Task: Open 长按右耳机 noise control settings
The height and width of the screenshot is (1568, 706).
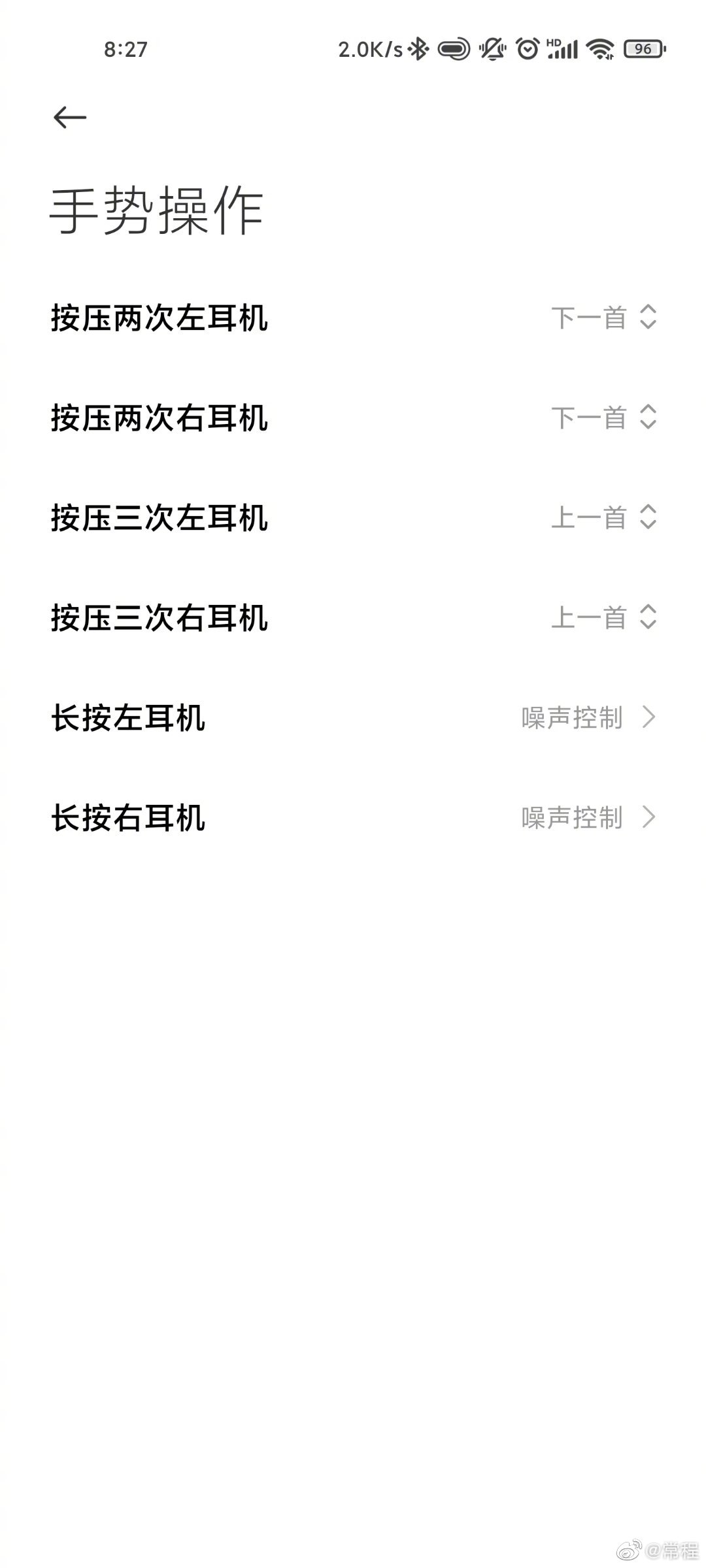Action: [x=588, y=817]
